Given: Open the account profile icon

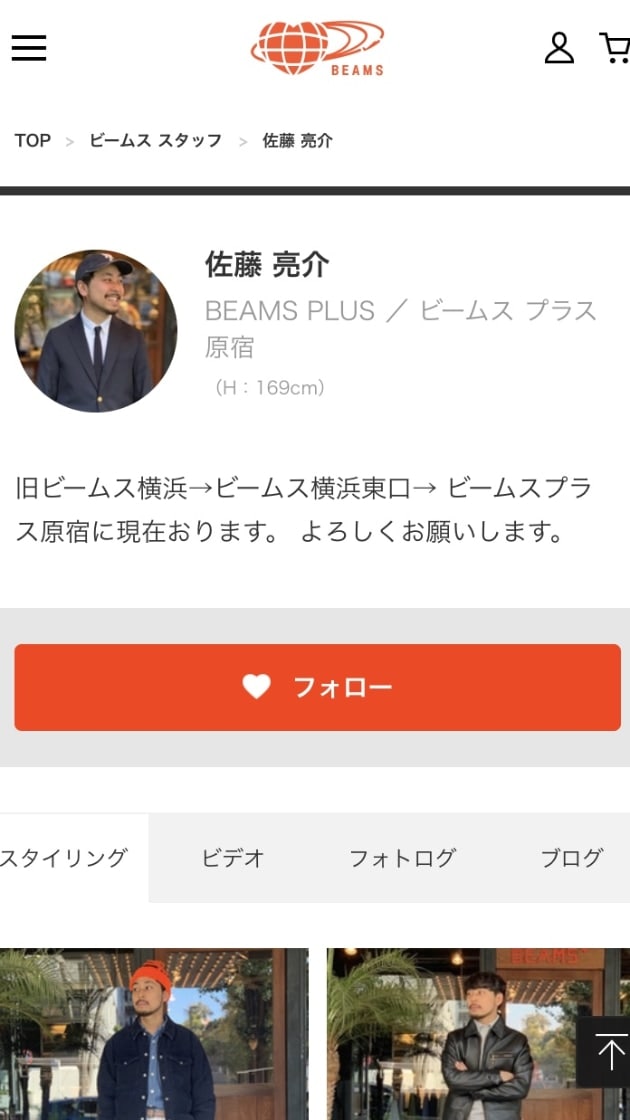Looking at the screenshot, I should coord(559,48).
